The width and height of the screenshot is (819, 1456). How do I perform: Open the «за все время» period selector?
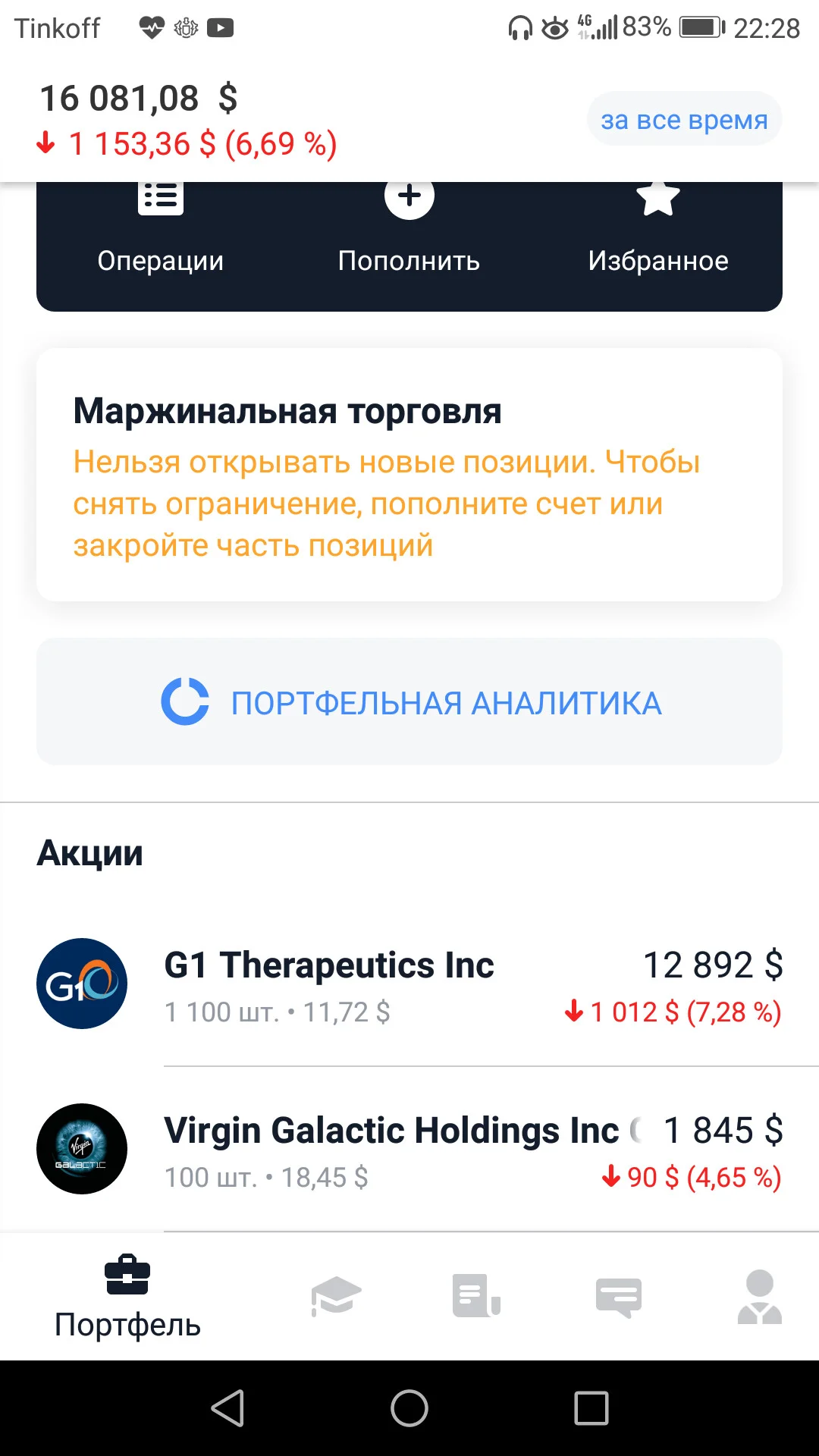[684, 119]
